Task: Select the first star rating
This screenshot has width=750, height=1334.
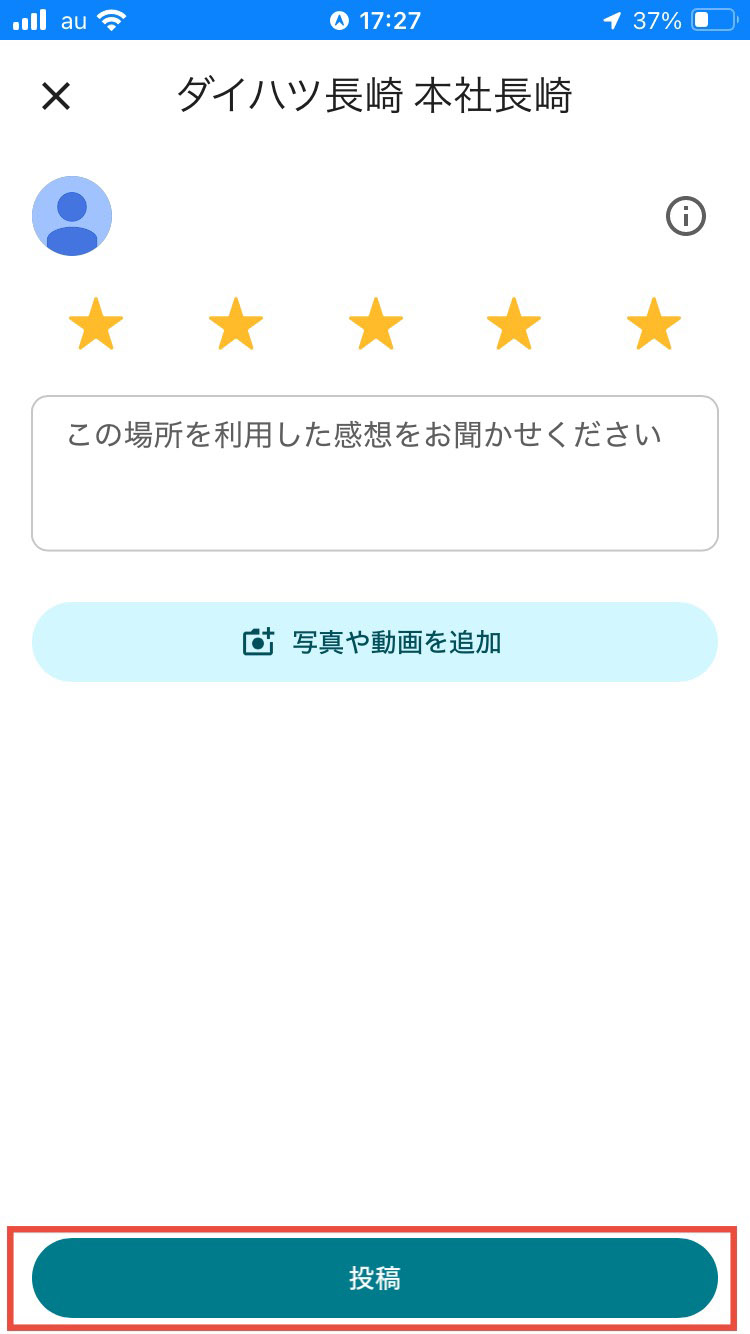Action: pyautogui.click(x=95, y=323)
